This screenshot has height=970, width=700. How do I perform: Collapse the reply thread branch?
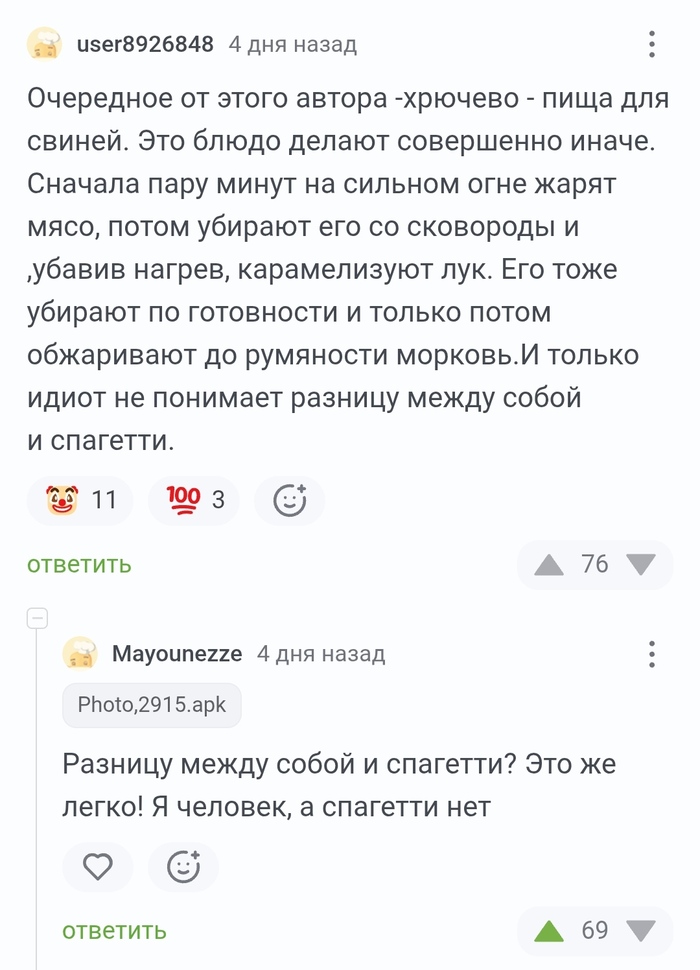pyautogui.click(x=37, y=618)
